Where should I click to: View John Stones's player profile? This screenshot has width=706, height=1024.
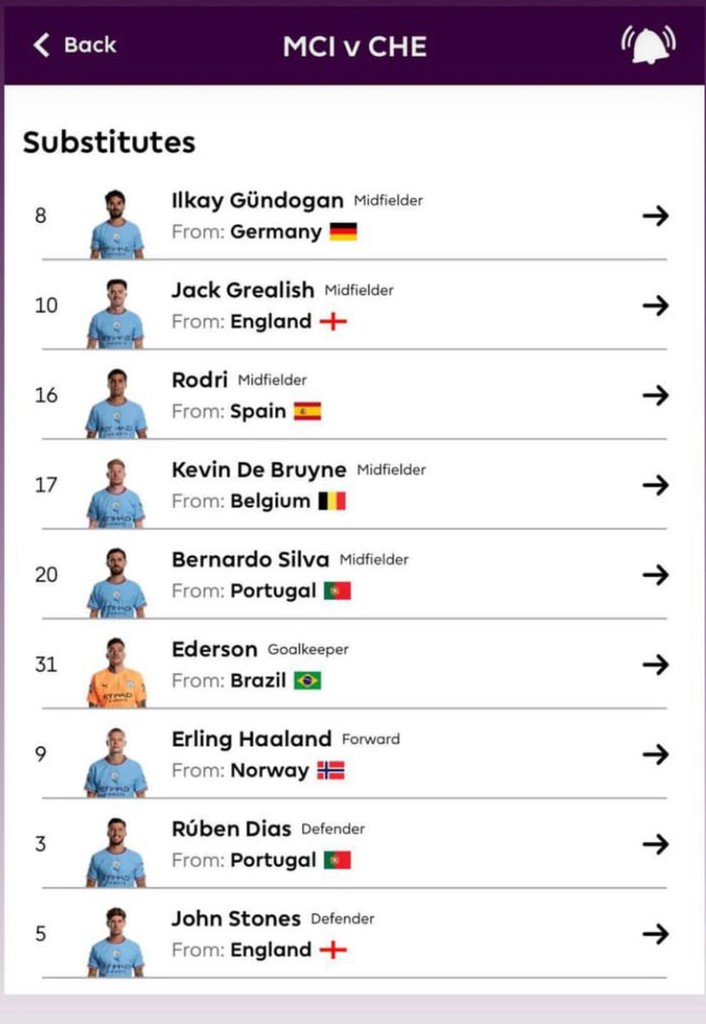click(655, 934)
